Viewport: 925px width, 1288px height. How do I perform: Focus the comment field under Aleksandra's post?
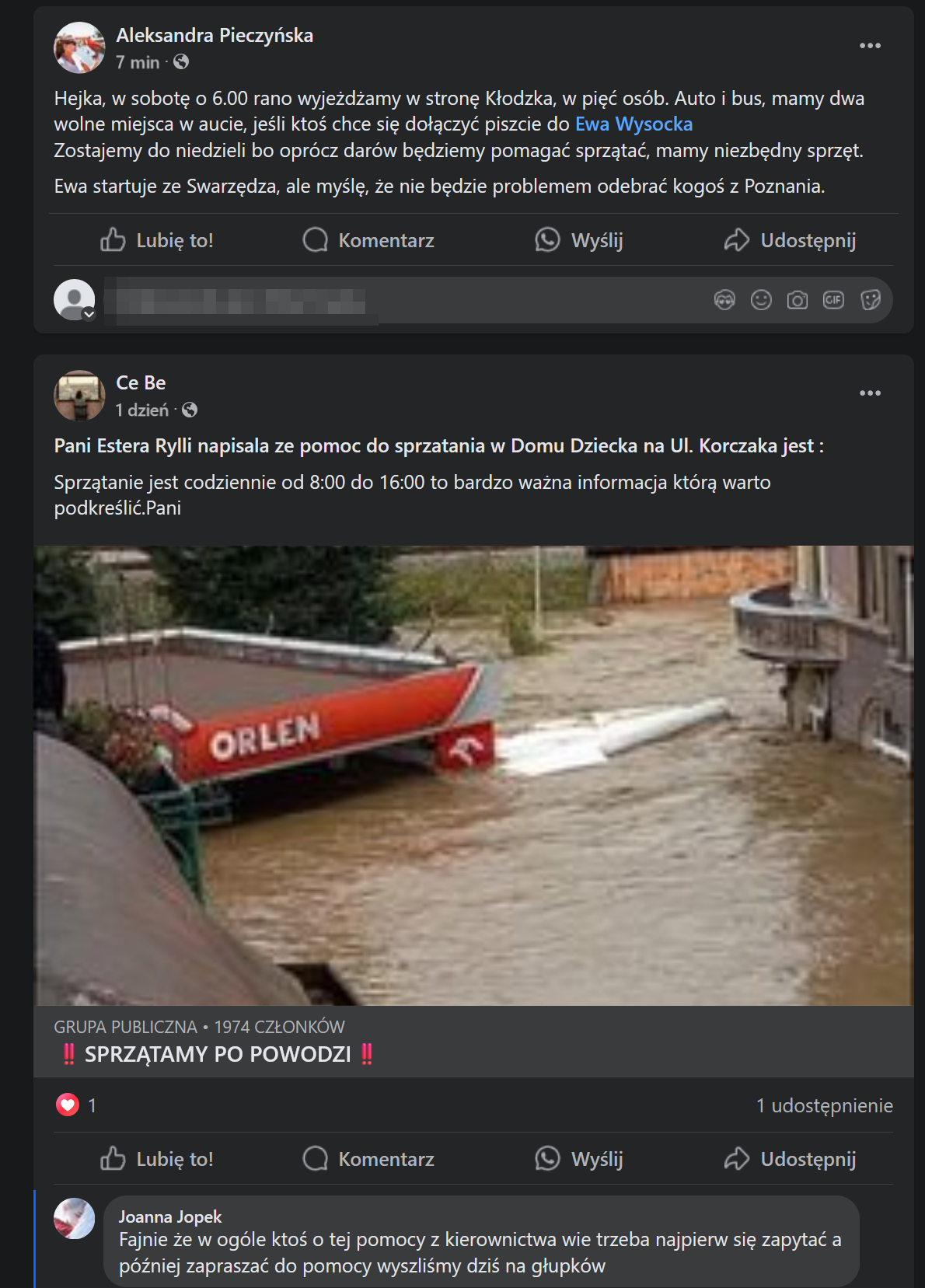pos(389,300)
